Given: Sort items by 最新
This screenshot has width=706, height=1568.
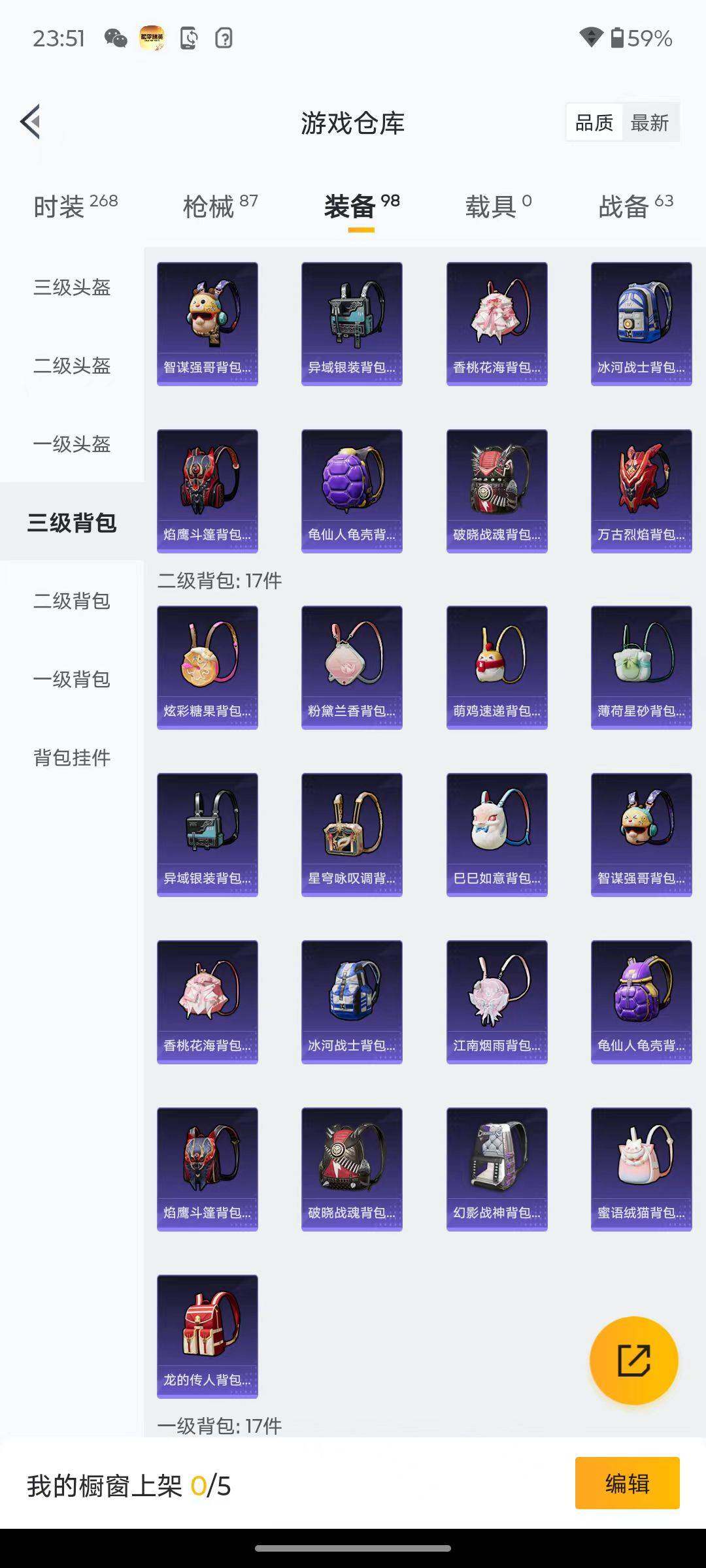Looking at the screenshot, I should click(649, 122).
